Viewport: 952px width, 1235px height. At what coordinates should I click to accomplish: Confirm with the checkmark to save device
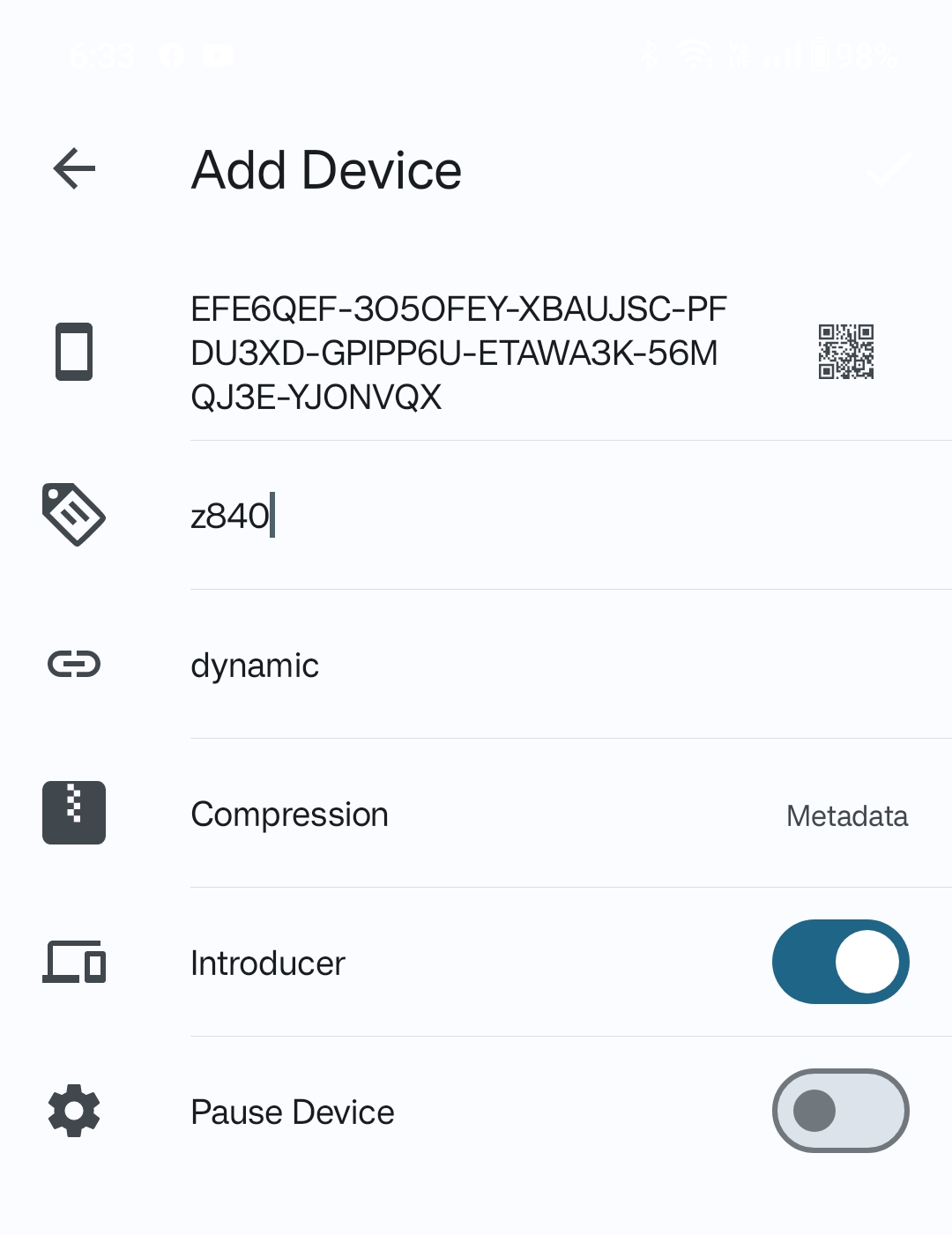tap(890, 169)
